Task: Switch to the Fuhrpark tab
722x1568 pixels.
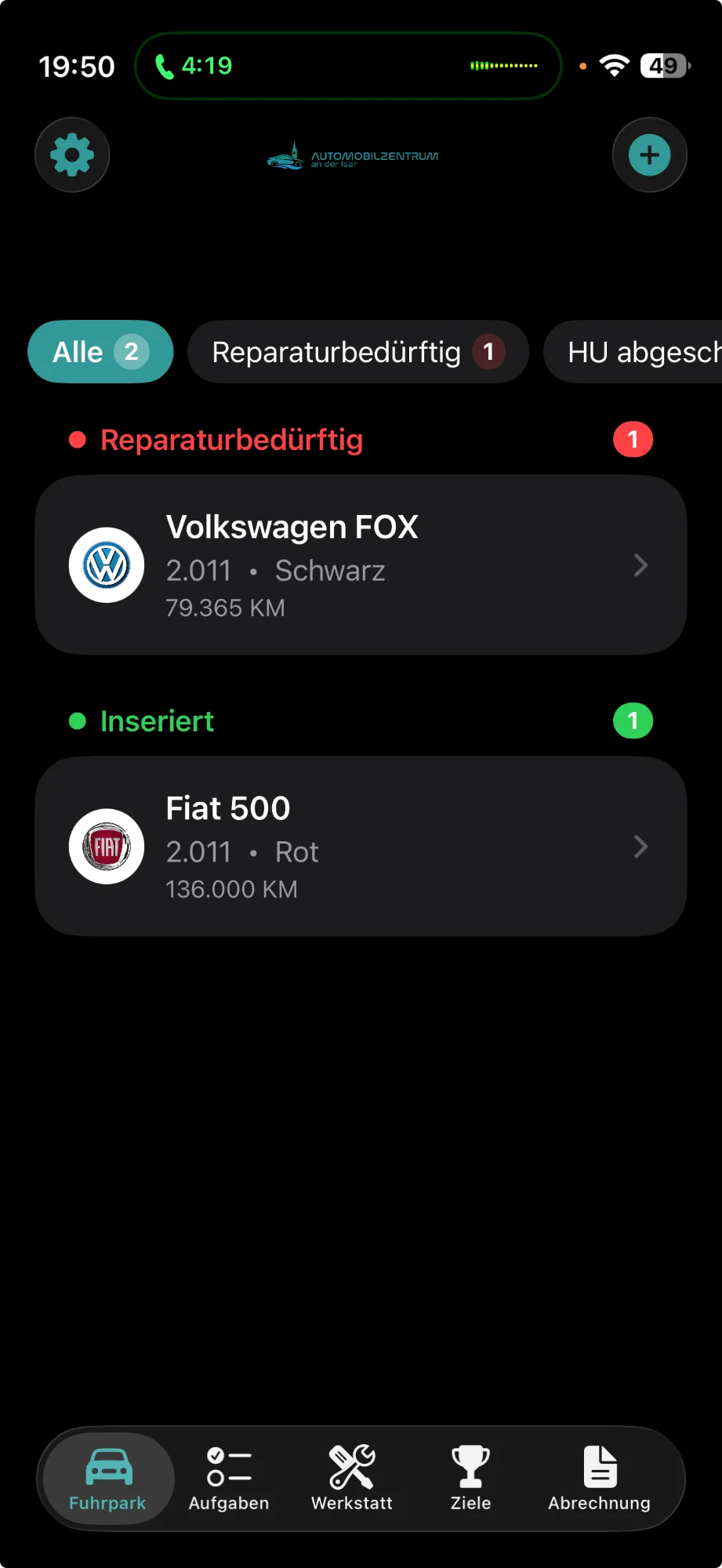Action: [108, 1479]
